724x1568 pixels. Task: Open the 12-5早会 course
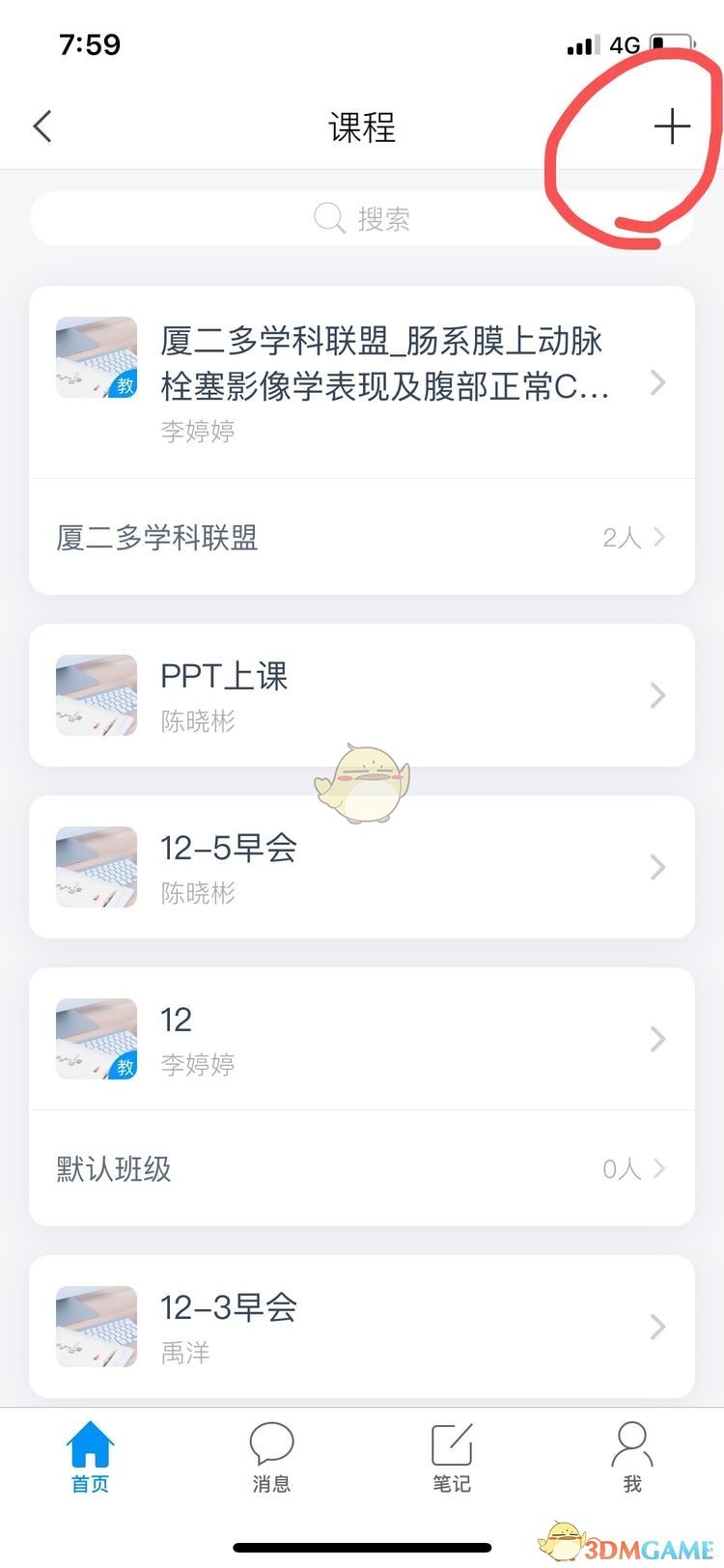[x=362, y=867]
